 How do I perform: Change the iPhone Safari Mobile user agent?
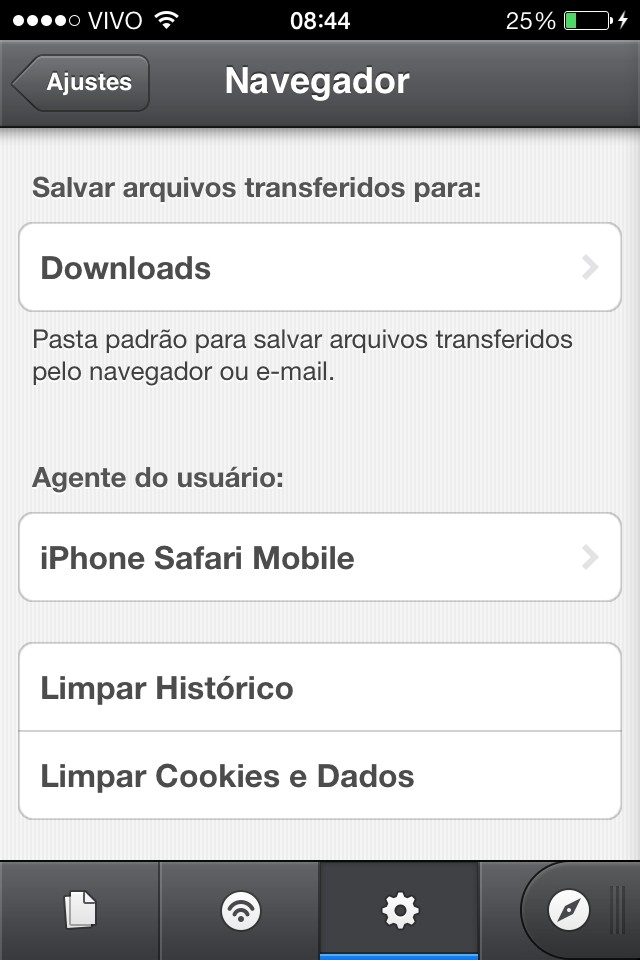[320, 558]
